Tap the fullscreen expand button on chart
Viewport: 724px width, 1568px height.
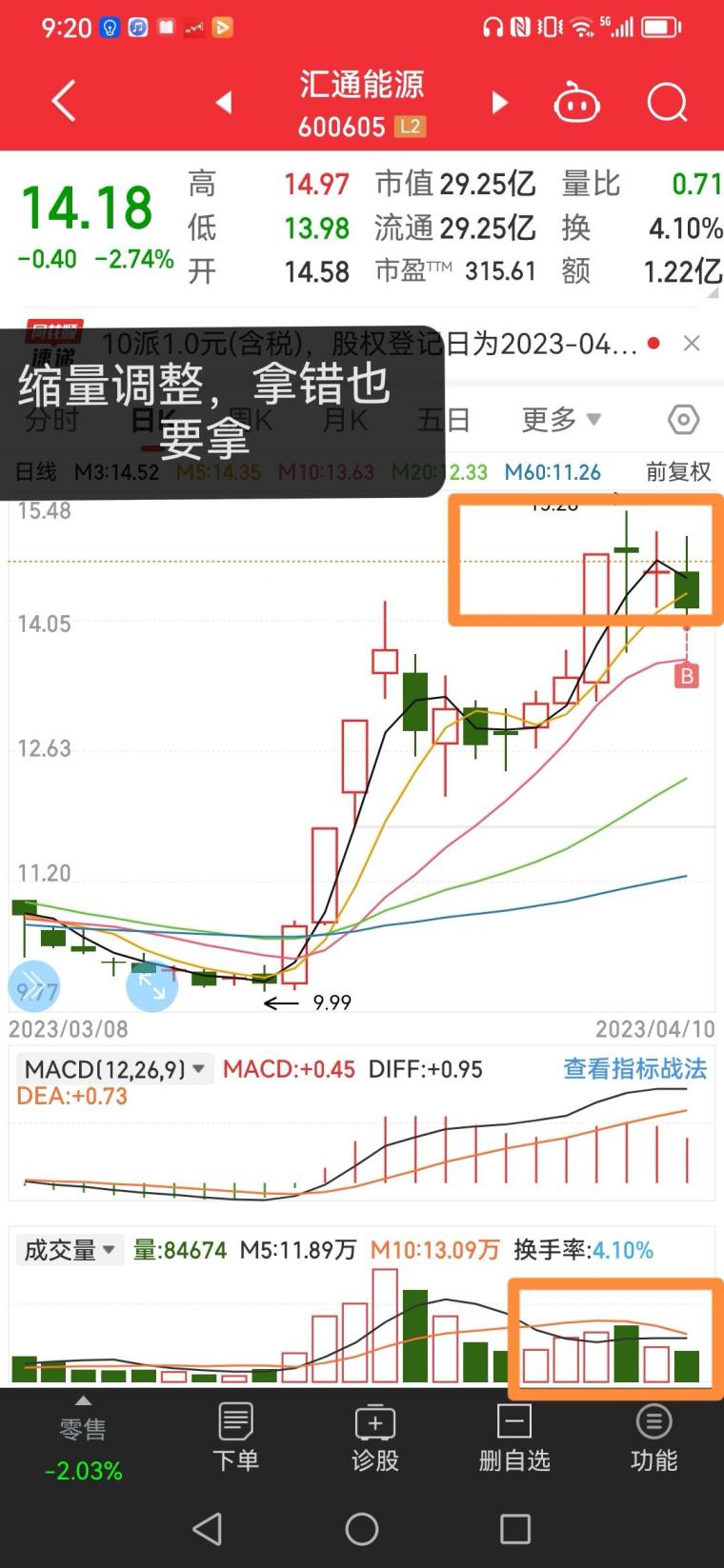pos(151,986)
